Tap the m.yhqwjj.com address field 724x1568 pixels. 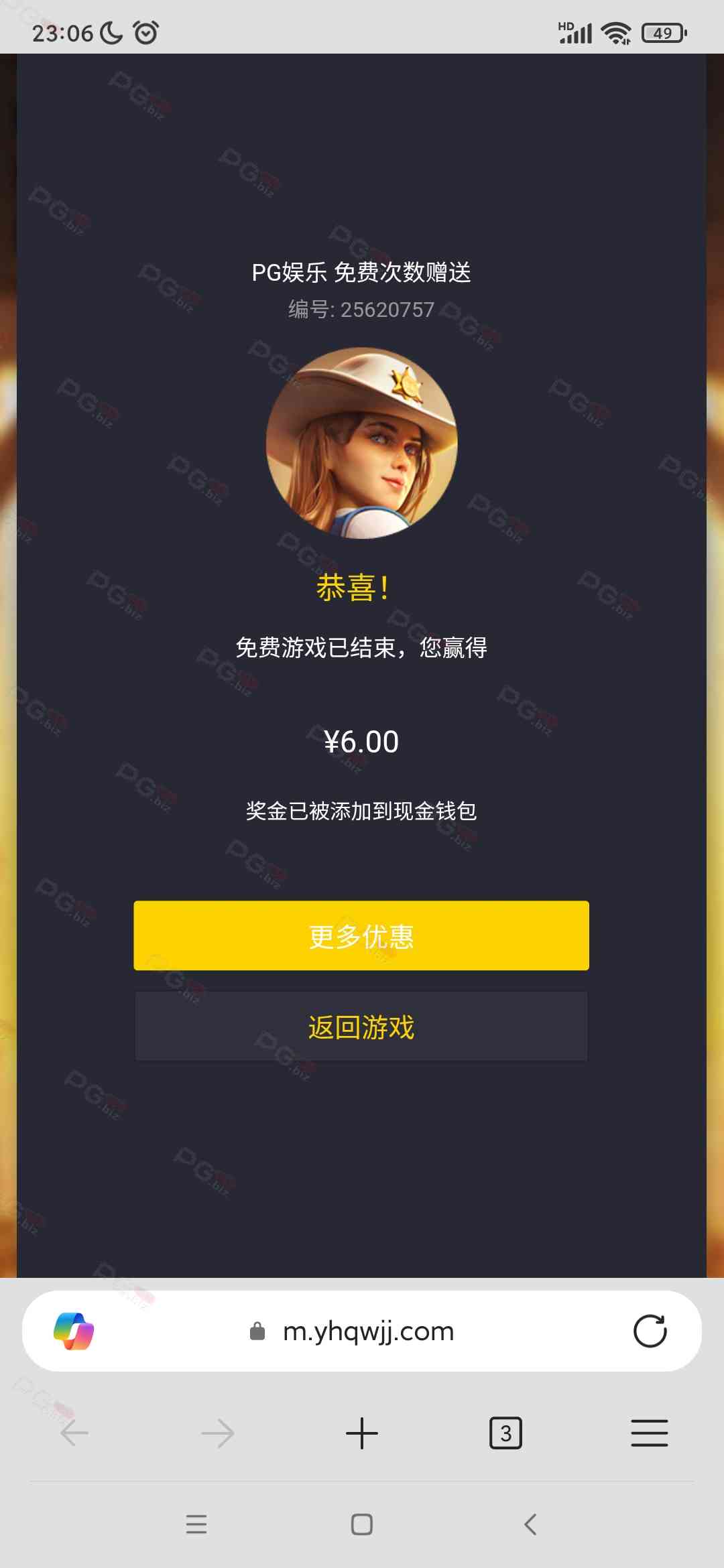[x=368, y=1331]
